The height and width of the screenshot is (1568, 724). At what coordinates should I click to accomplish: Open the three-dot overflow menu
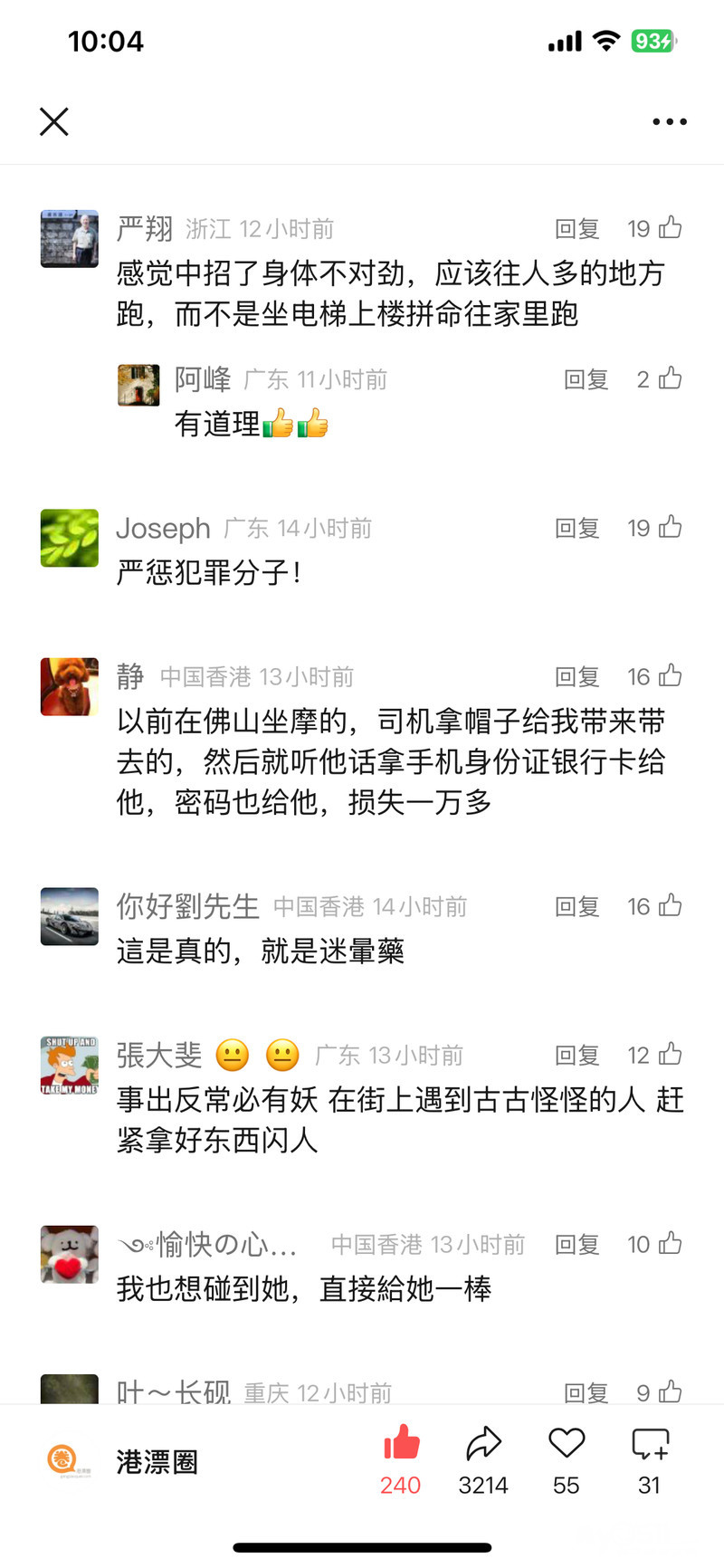[x=670, y=121]
